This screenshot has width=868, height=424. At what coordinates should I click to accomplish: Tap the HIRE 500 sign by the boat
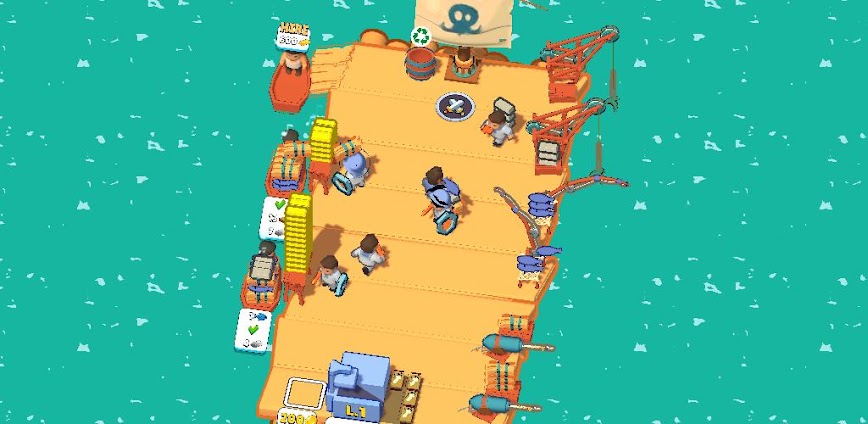(293, 35)
